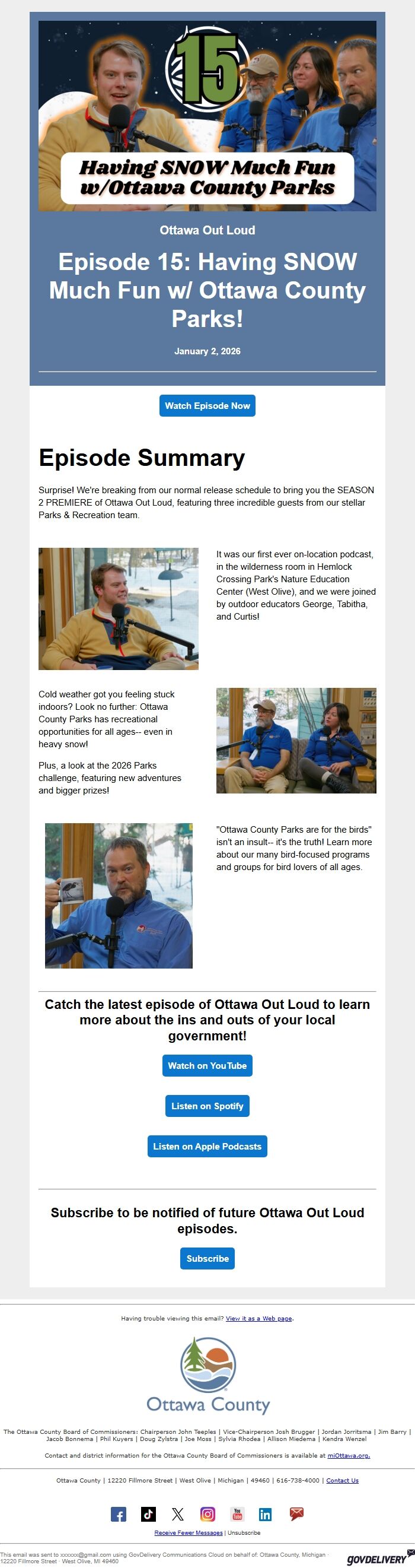Open Ottawa County's Facebook page
The image size is (415, 1568).
(119, 1513)
